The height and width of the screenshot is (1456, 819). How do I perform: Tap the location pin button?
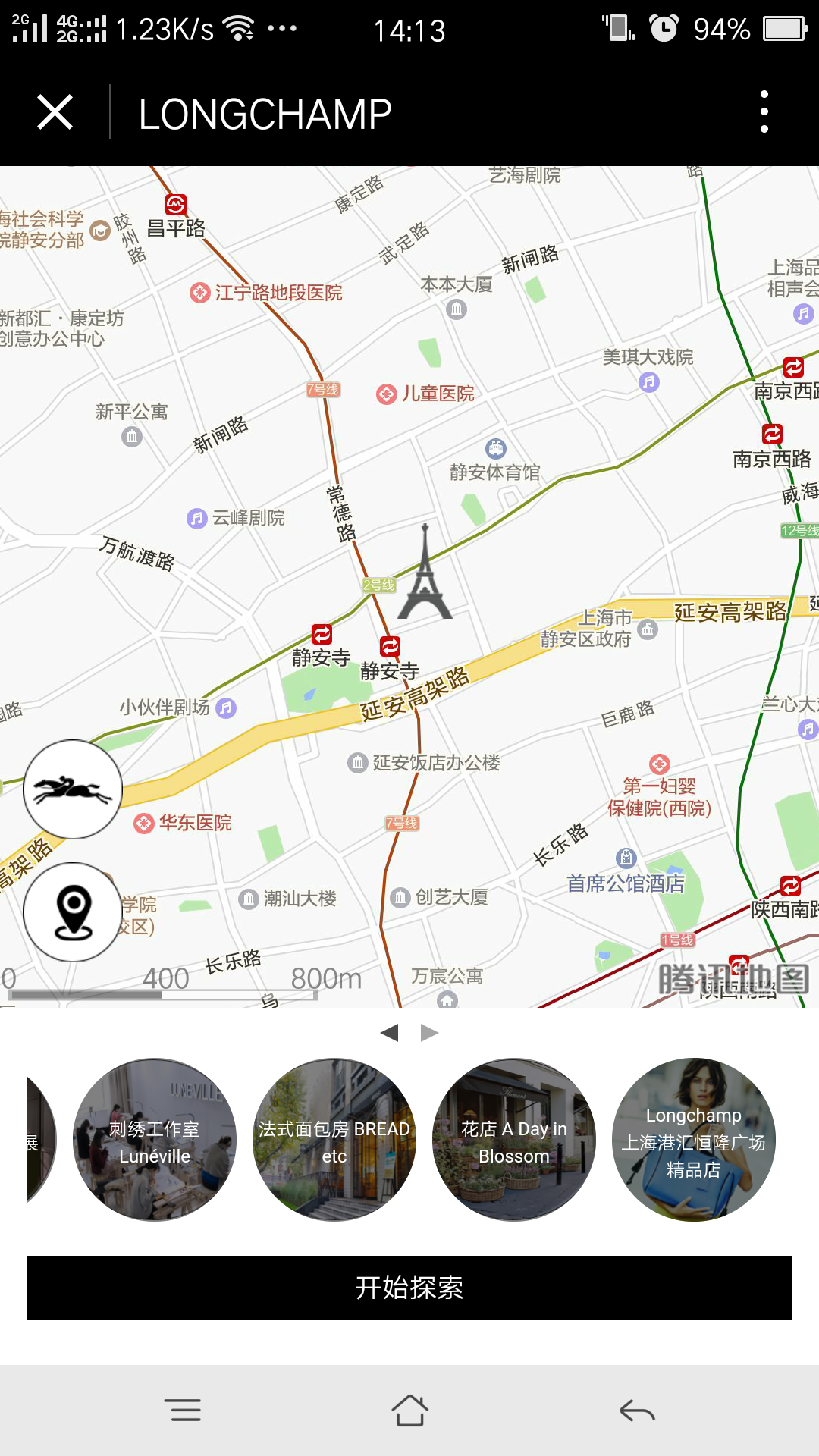tap(73, 912)
